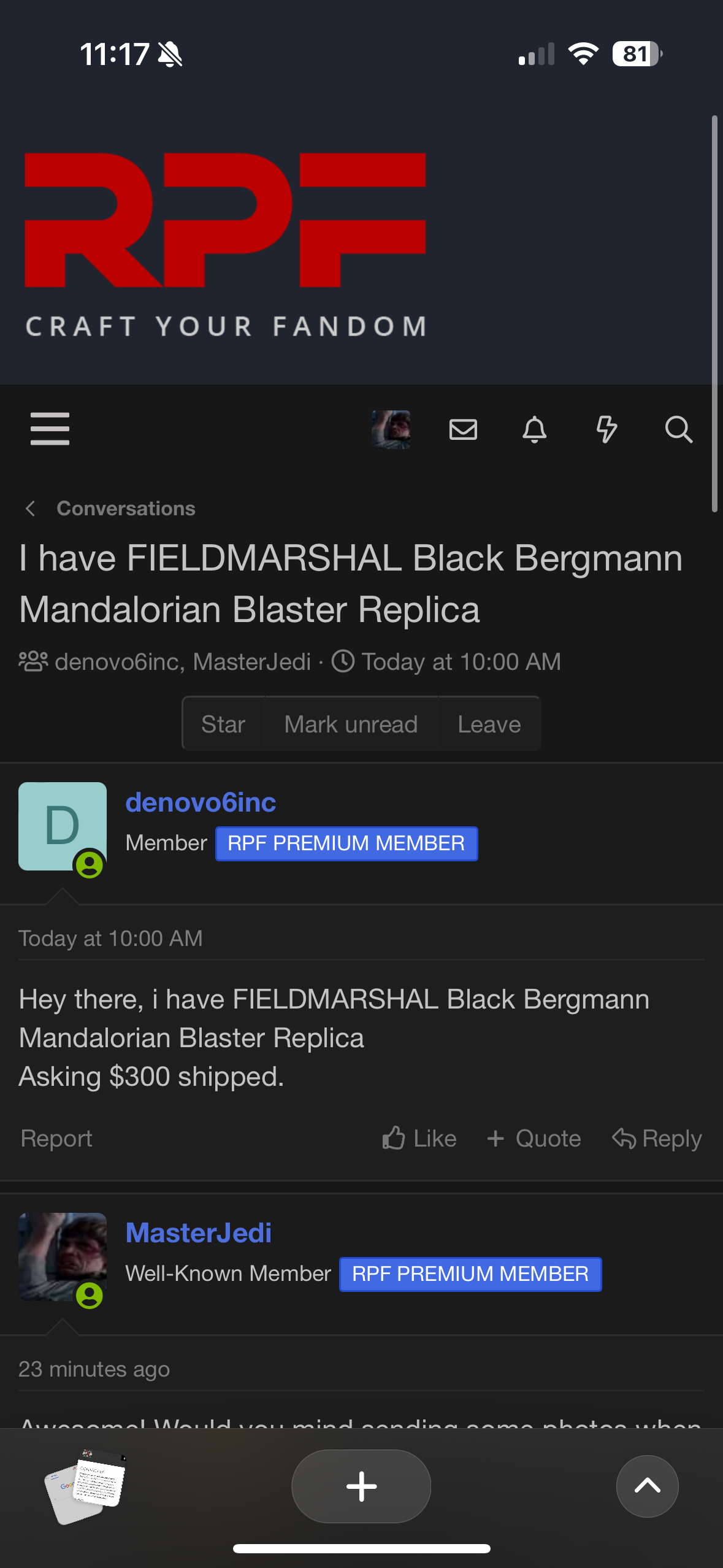Tap the RPF logo to go home
Viewport: 723px width, 1568px height.
pos(225,245)
